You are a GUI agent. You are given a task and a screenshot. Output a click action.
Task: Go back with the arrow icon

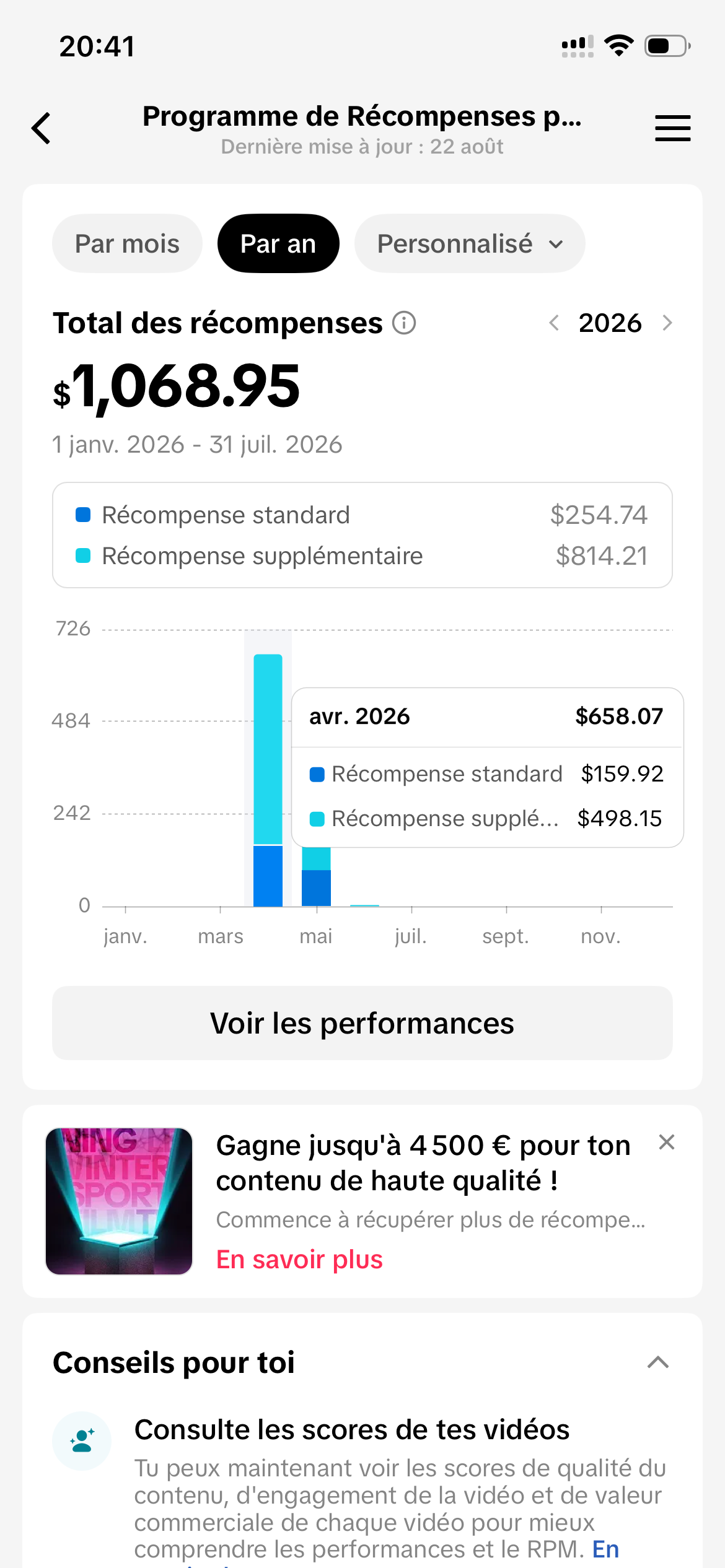(42, 128)
